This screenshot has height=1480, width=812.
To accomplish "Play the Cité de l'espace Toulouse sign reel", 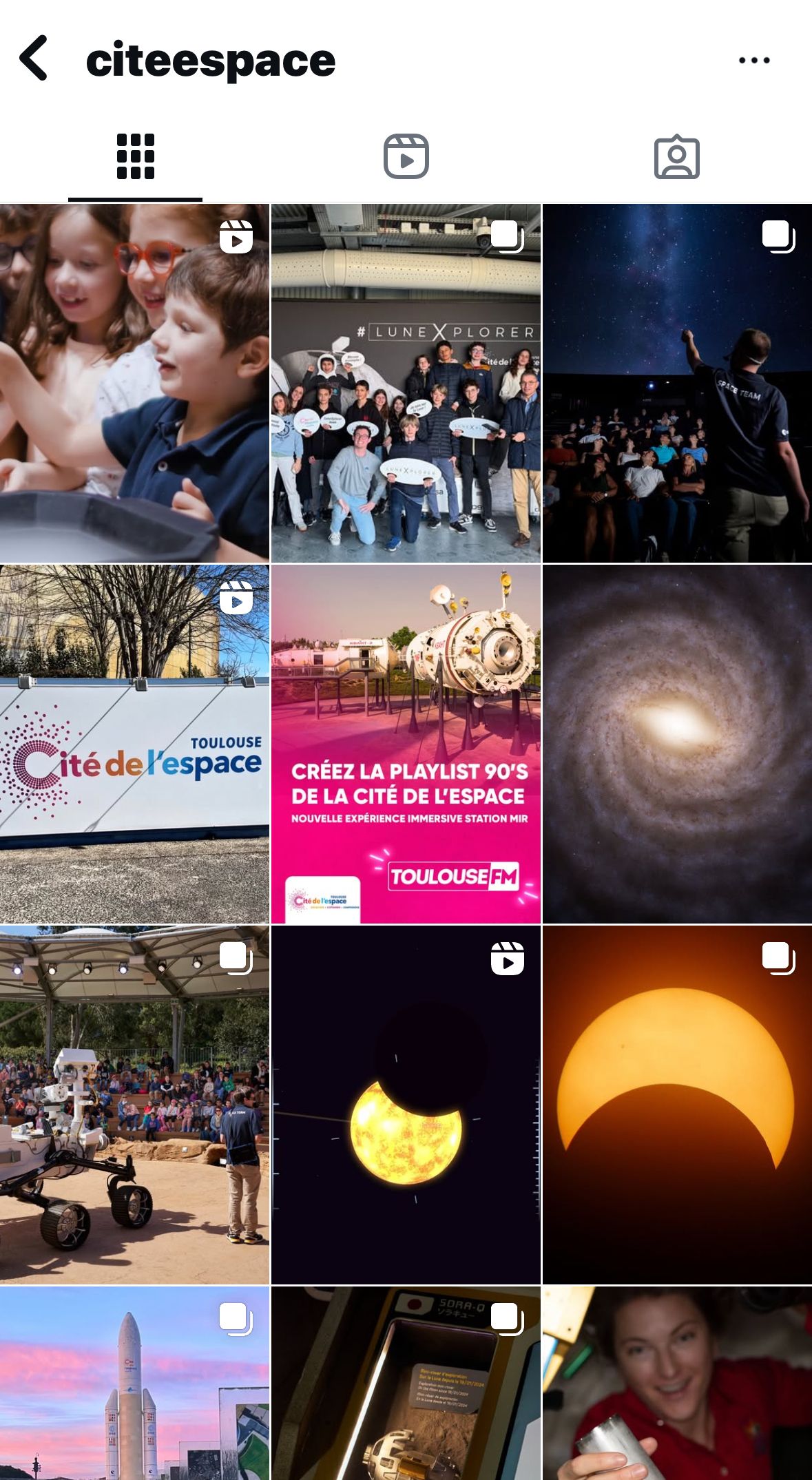I will [x=134, y=744].
